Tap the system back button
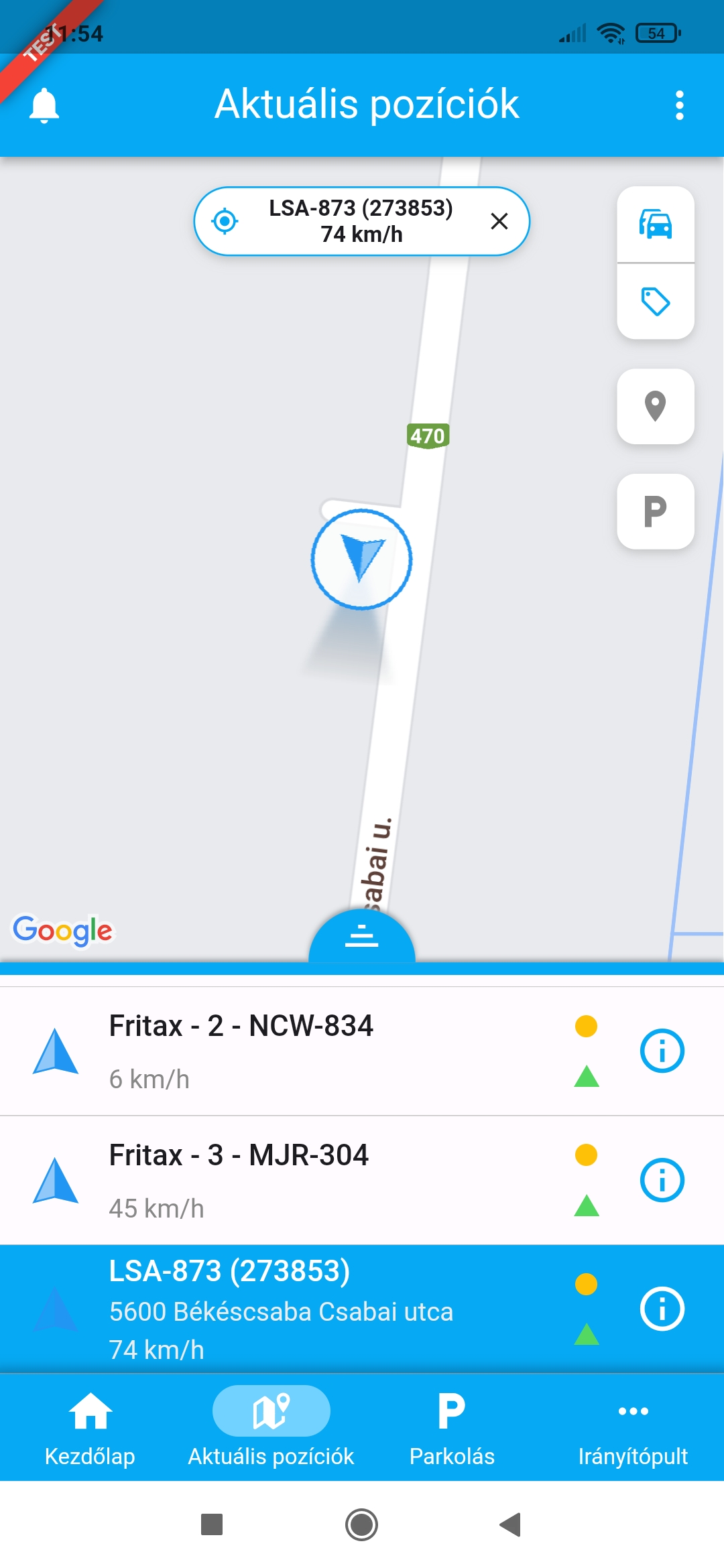 511,1524
